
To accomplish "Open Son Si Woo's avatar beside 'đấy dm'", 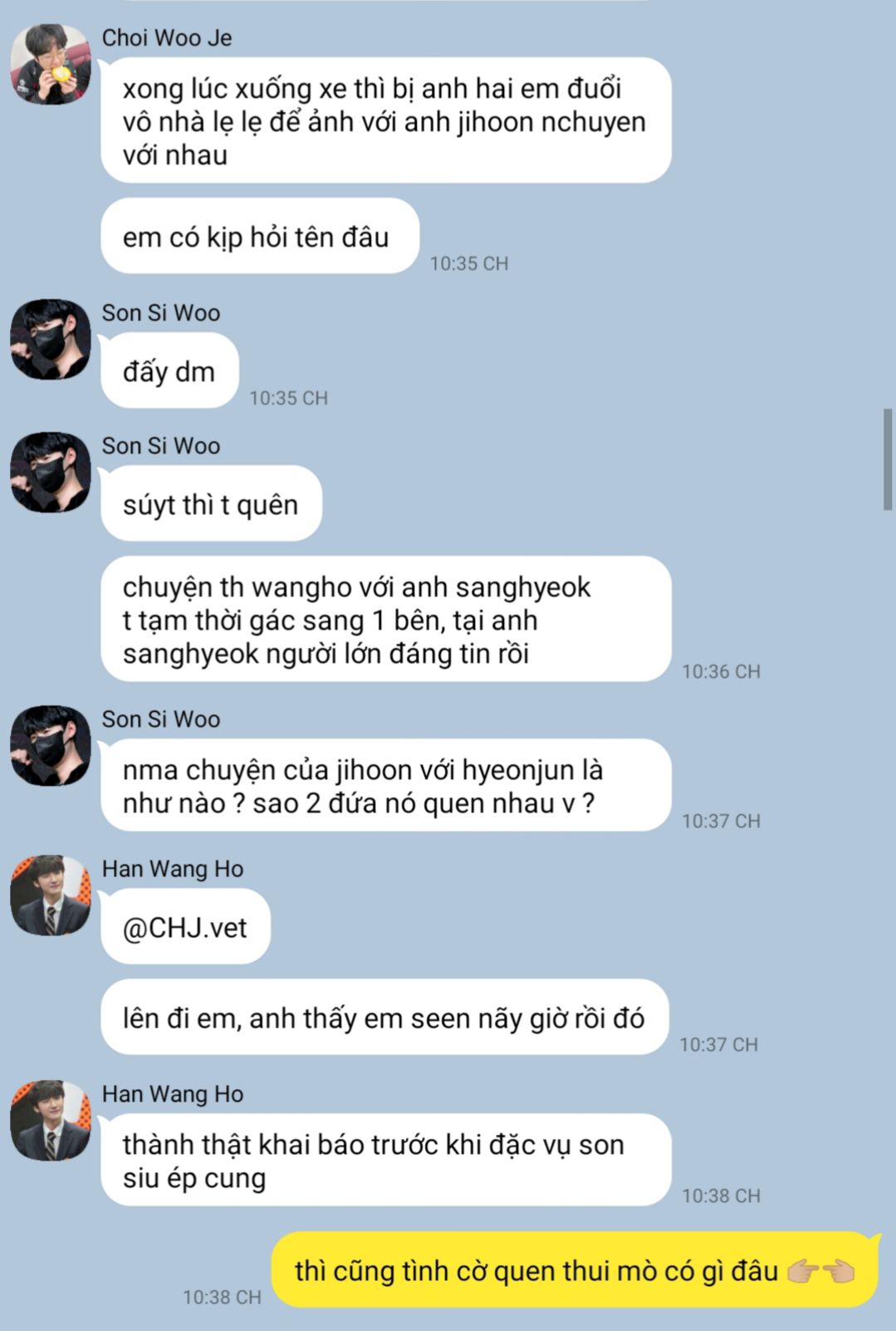I will (x=50, y=339).
